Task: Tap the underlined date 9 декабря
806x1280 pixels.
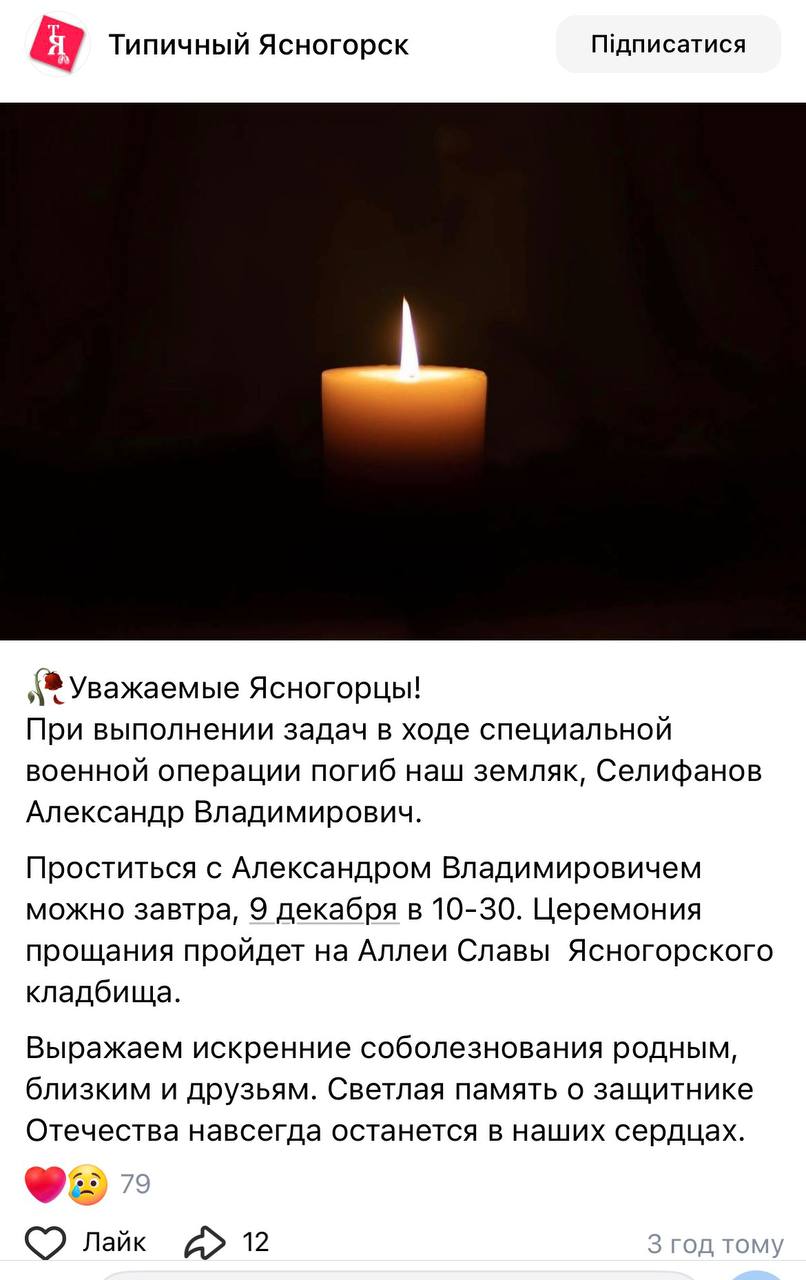Action: pos(324,911)
